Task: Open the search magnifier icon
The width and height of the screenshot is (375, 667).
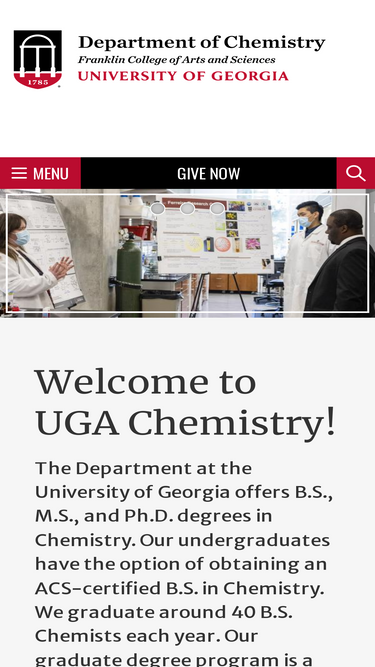Action: pyautogui.click(x=356, y=173)
